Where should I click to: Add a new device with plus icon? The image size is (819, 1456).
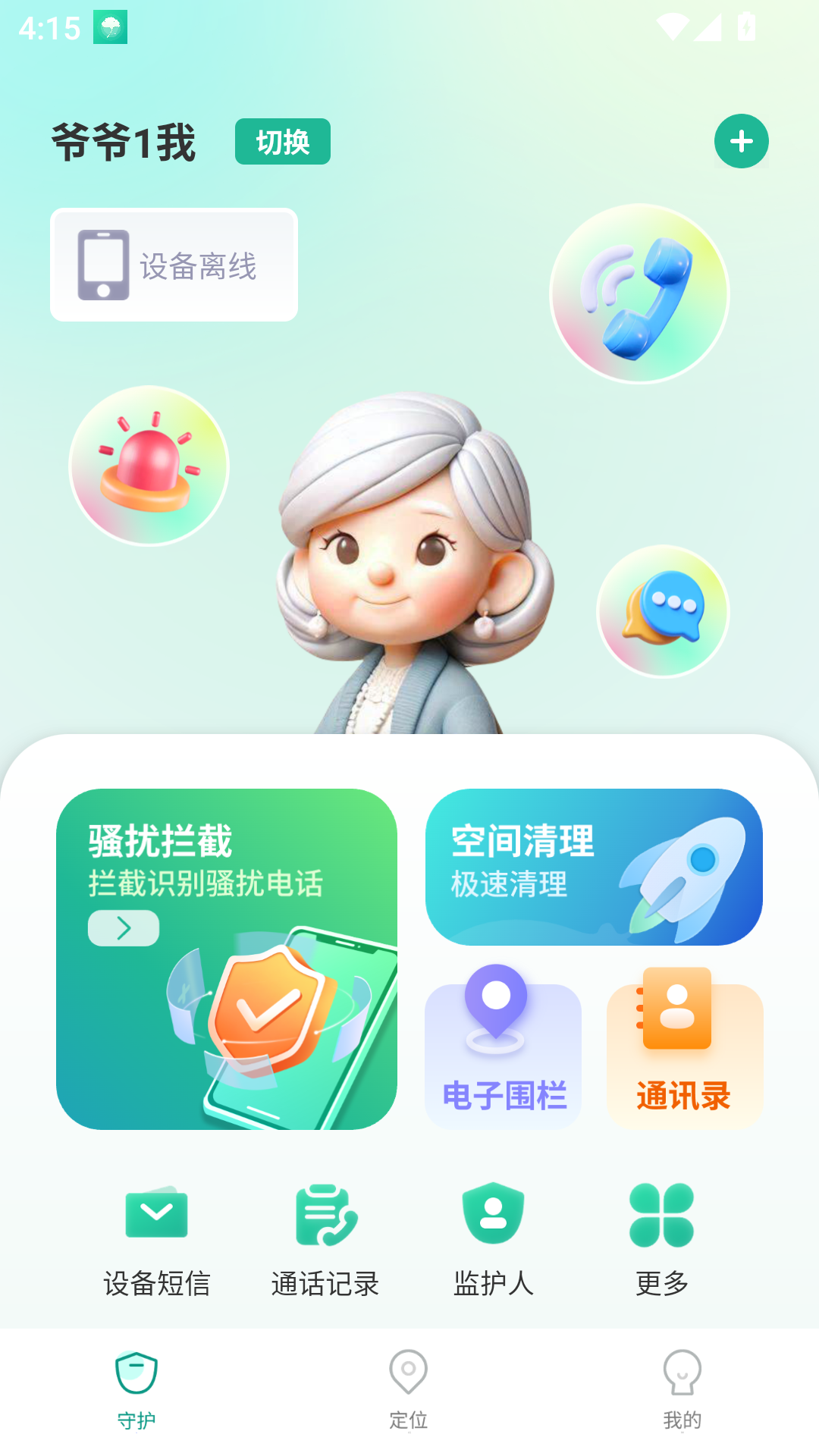pyautogui.click(x=741, y=142)
